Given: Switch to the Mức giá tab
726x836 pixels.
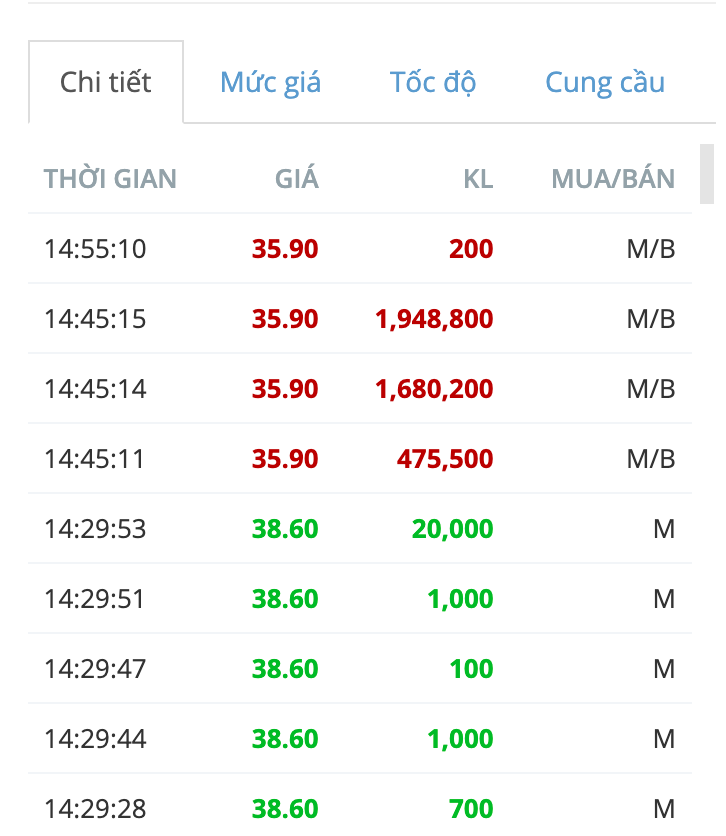Looking at the screenshot, I should 270,83.
